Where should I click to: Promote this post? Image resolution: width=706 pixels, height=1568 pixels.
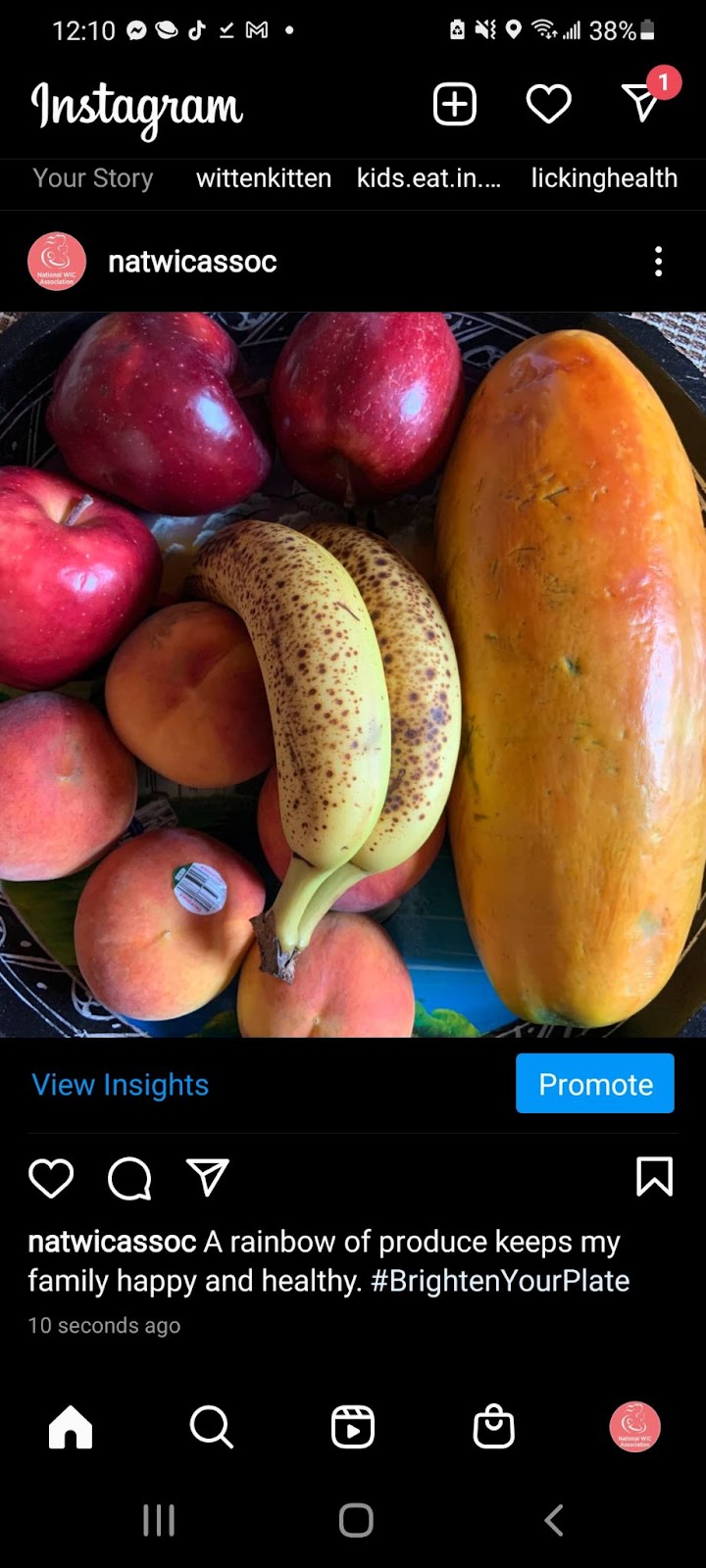point(595,1084)
